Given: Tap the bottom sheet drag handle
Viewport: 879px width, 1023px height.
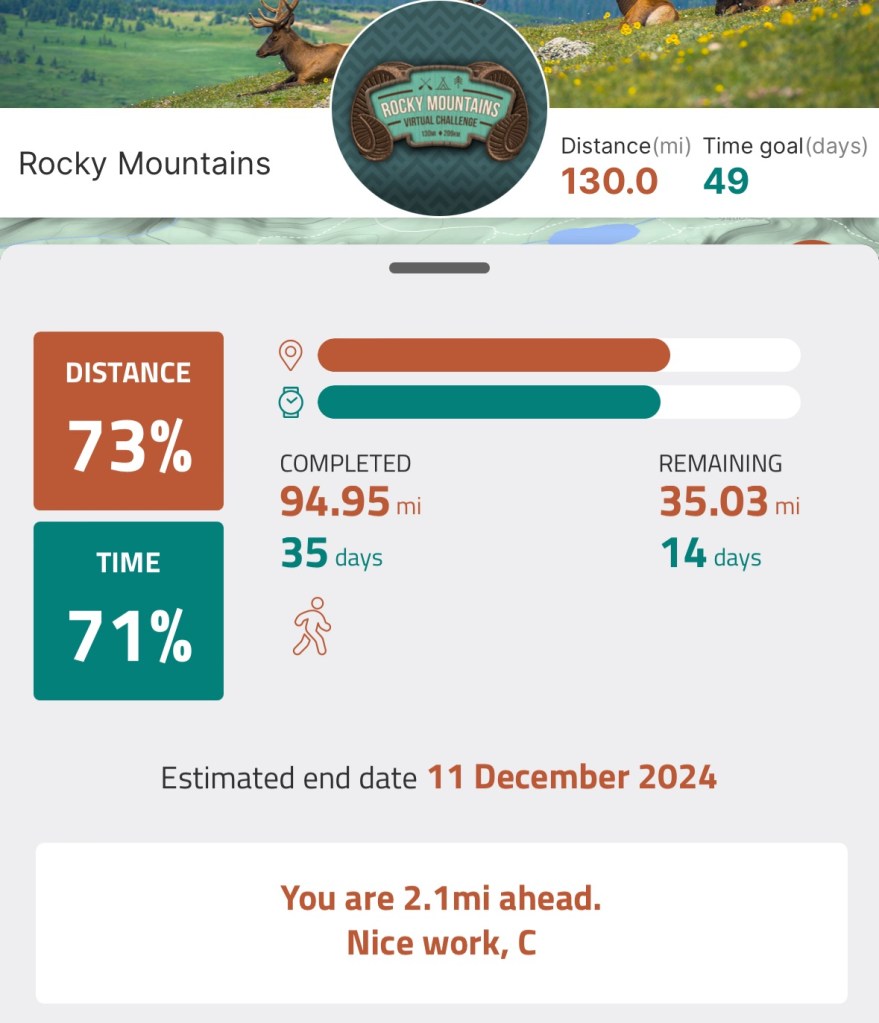Looking at the screenshot, I should pos(439,268).
